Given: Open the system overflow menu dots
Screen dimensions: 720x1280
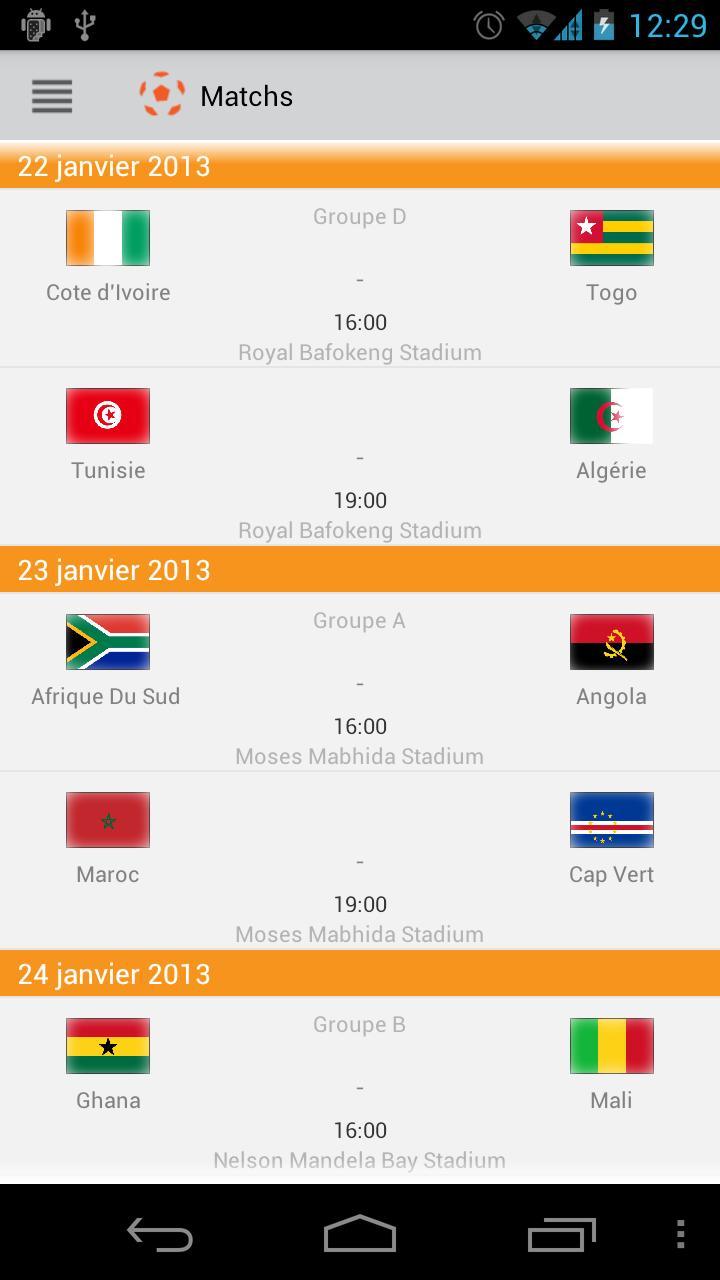Looking at the screenshot, I should point(680,1234).
